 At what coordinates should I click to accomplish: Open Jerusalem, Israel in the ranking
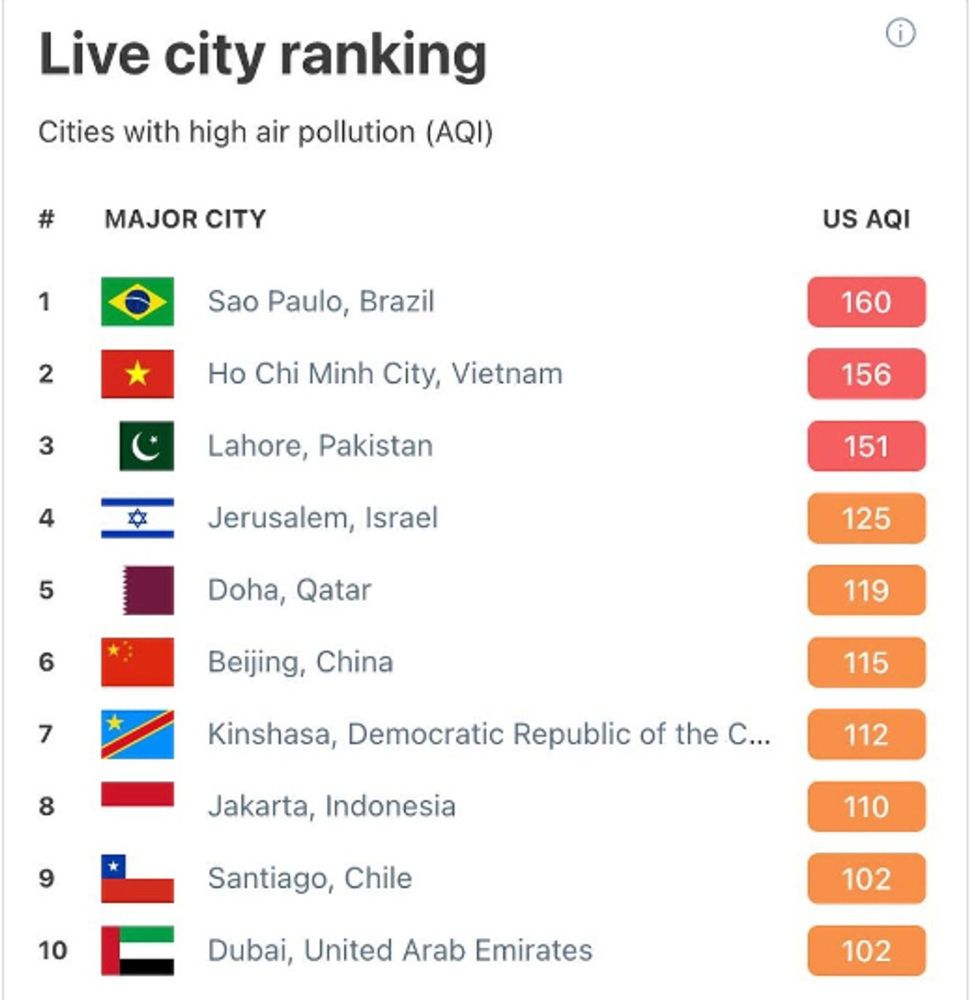tap(323, 518)
